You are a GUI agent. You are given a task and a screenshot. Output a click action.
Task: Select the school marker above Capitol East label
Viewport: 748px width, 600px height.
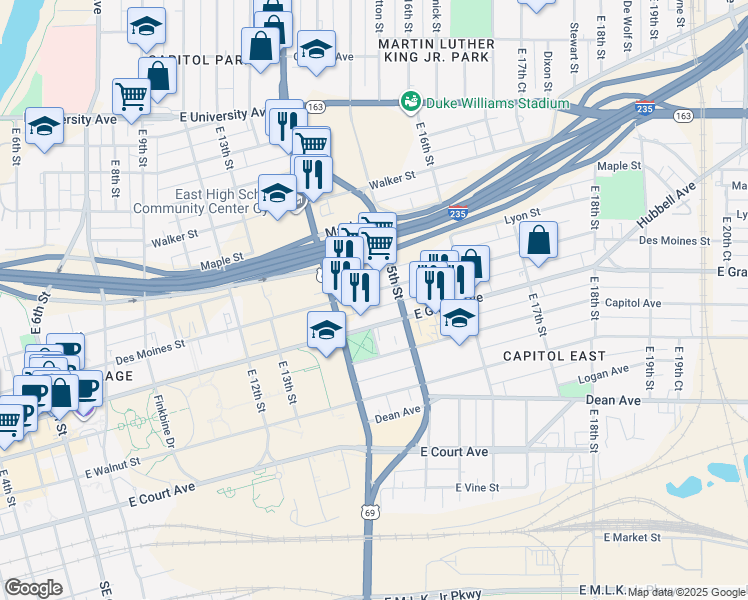pos(459,321)
